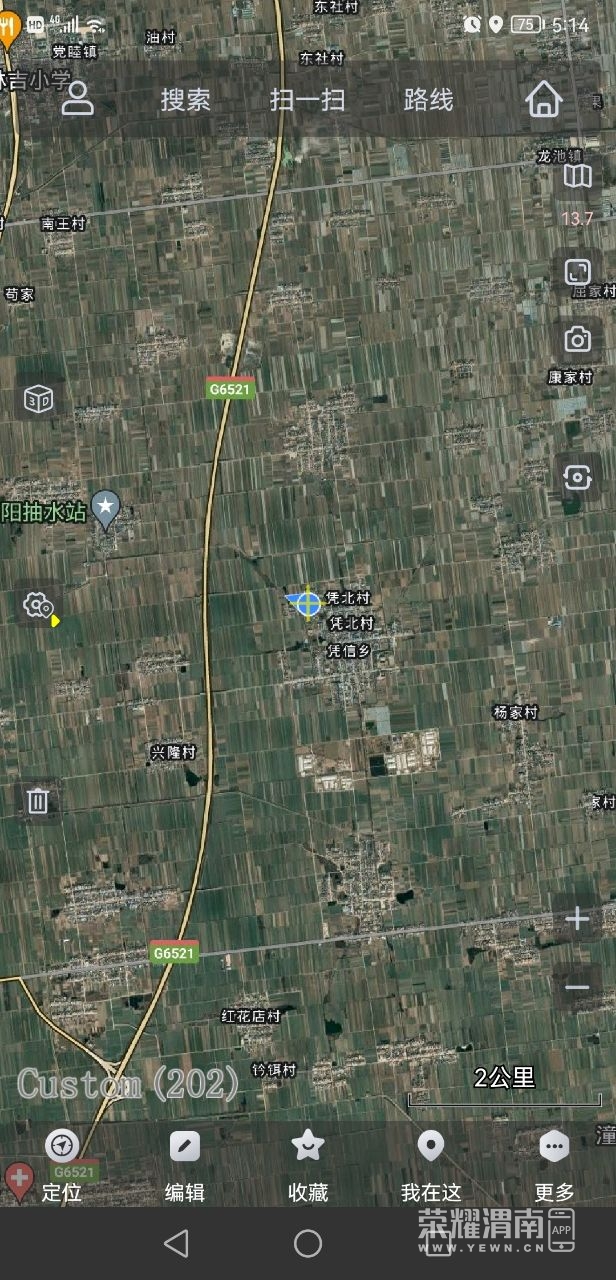
Task: Launch the 扫一扫 scanner
Action: (x=307, y=100)
